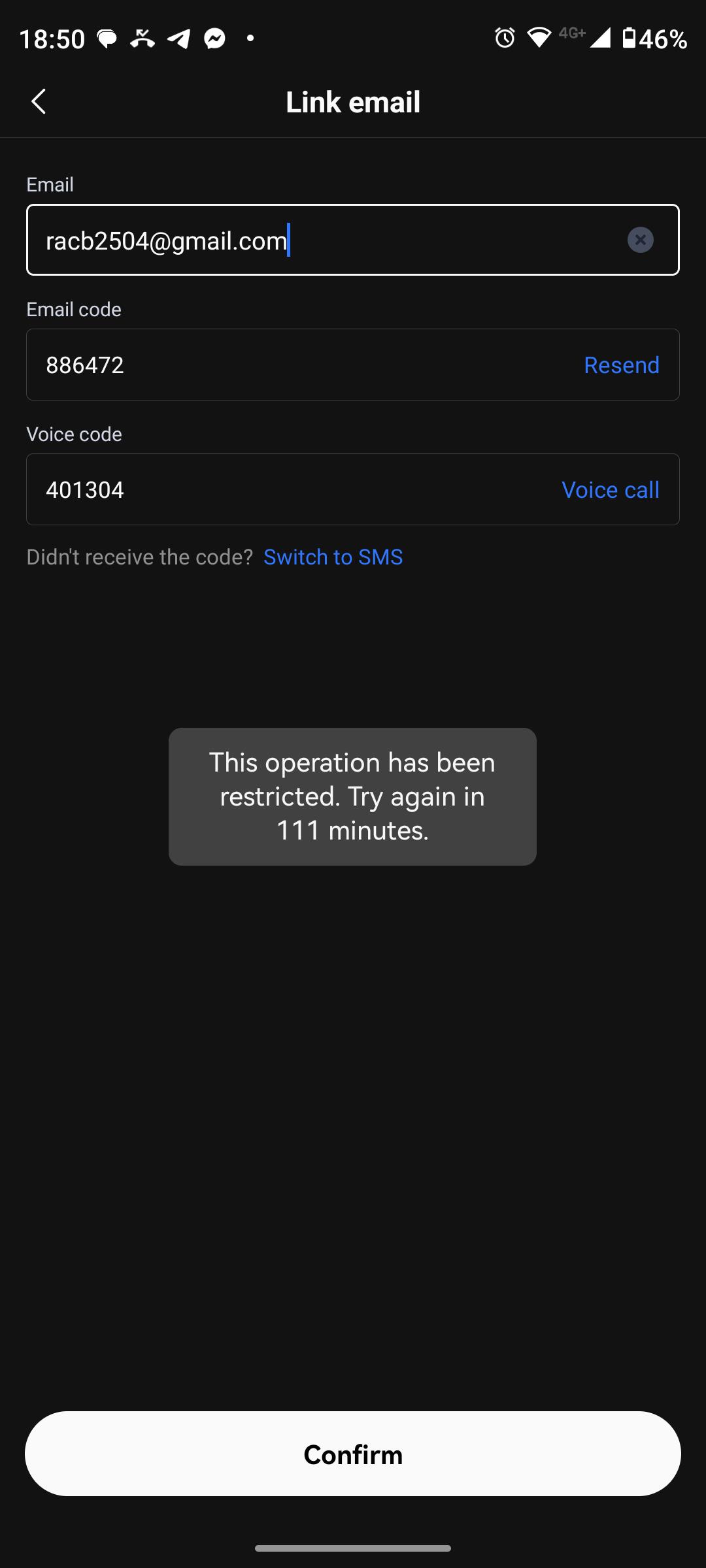Switch to SMS verification
Viewport: 706px width, 1568px height.
coord(333,557)
